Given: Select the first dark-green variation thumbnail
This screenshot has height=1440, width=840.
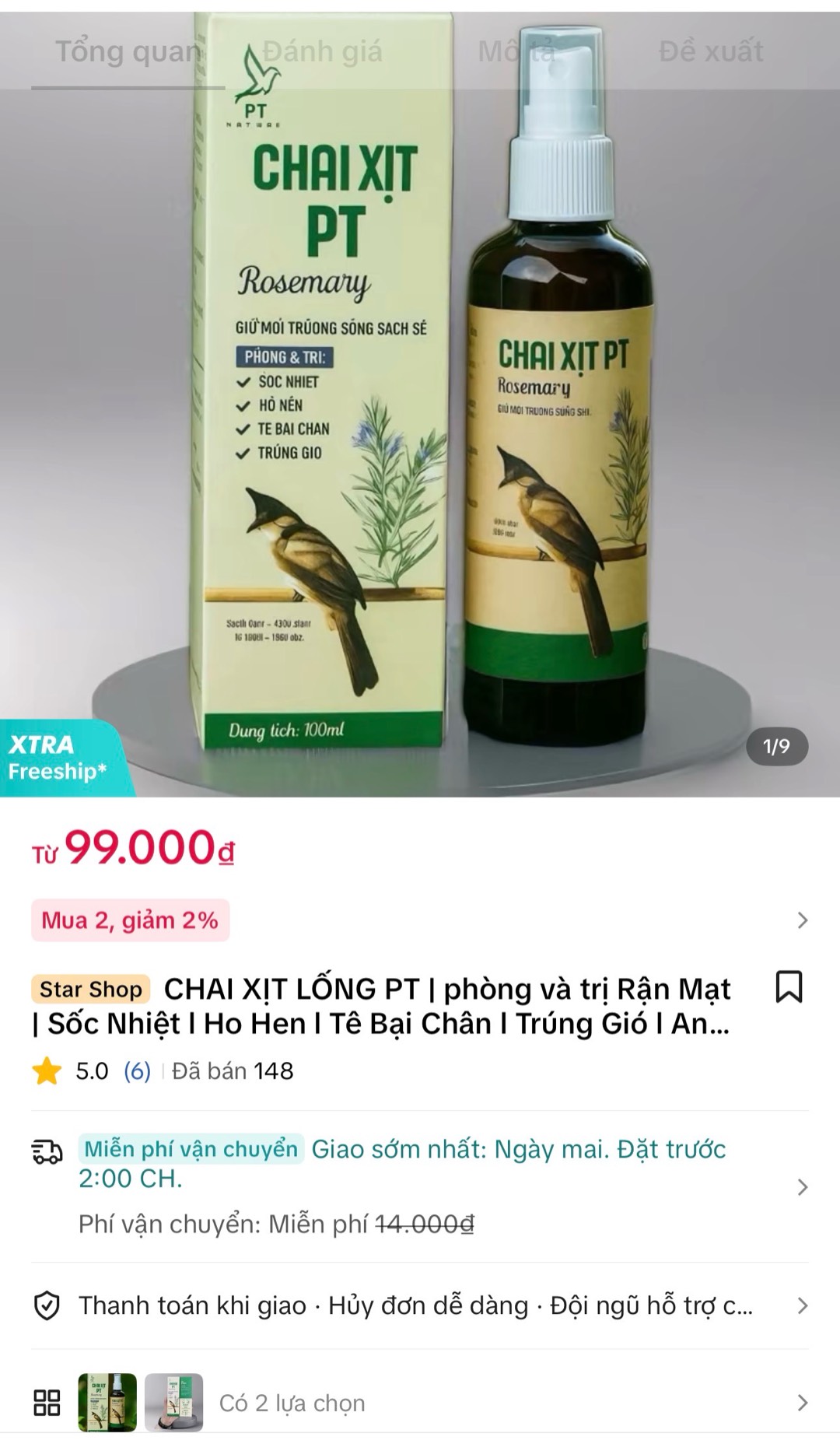Looking at the screenshot, I should coord(107,1403).
